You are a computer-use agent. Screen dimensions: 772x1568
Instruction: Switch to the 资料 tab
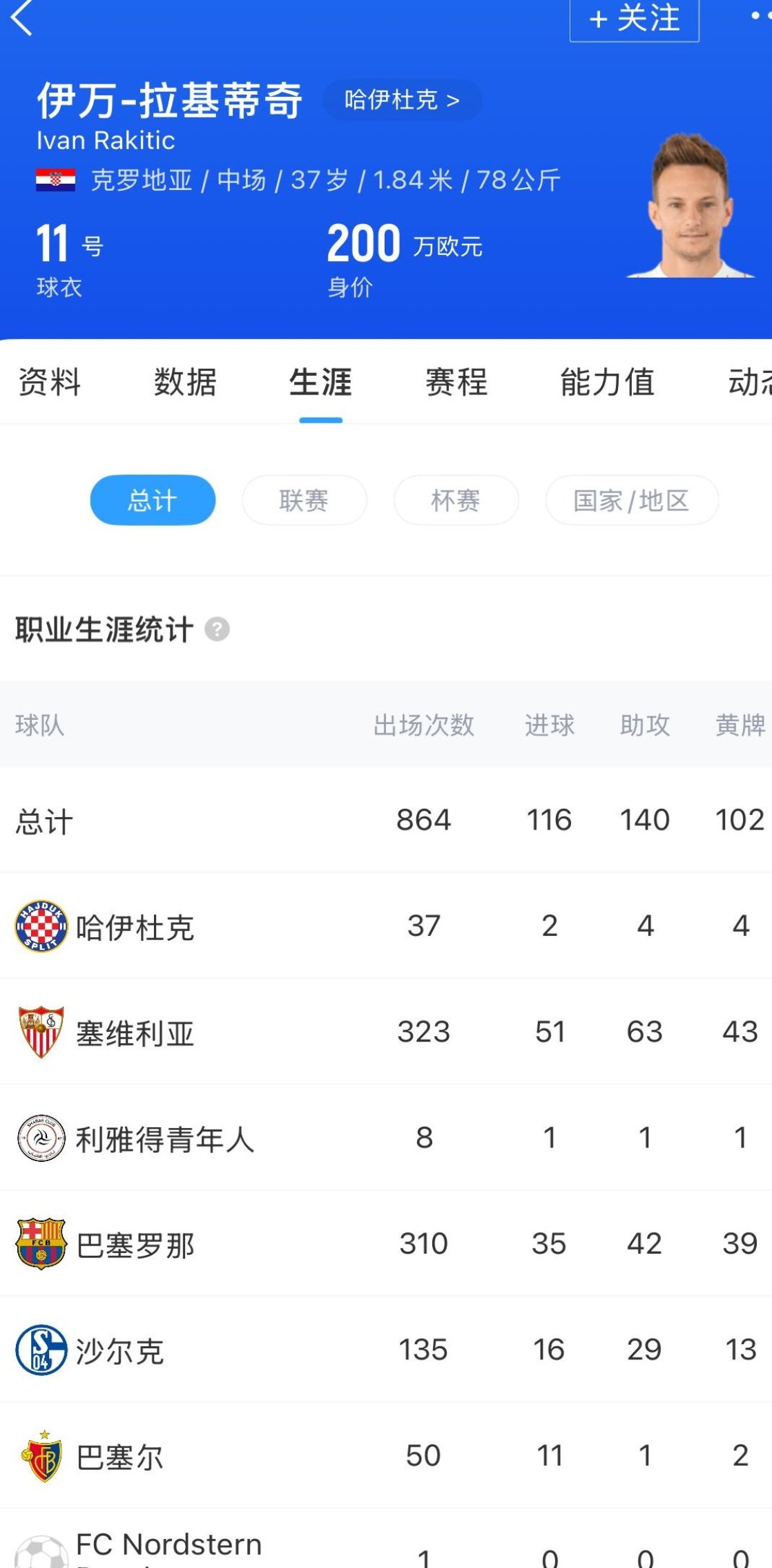pos(50,382)
